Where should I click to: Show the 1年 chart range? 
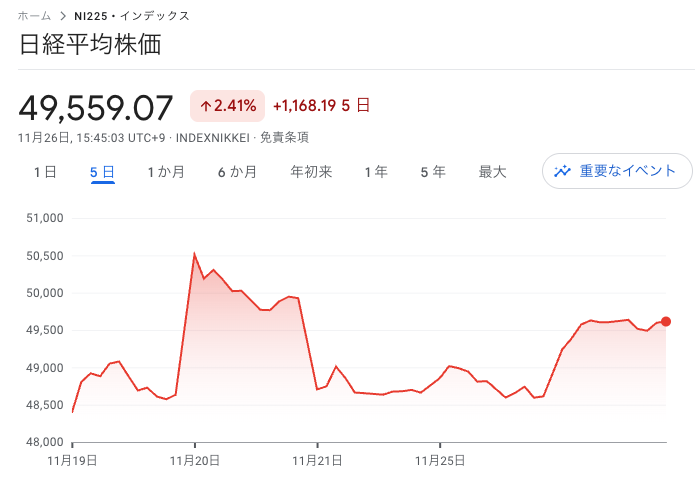coord(376,172)
